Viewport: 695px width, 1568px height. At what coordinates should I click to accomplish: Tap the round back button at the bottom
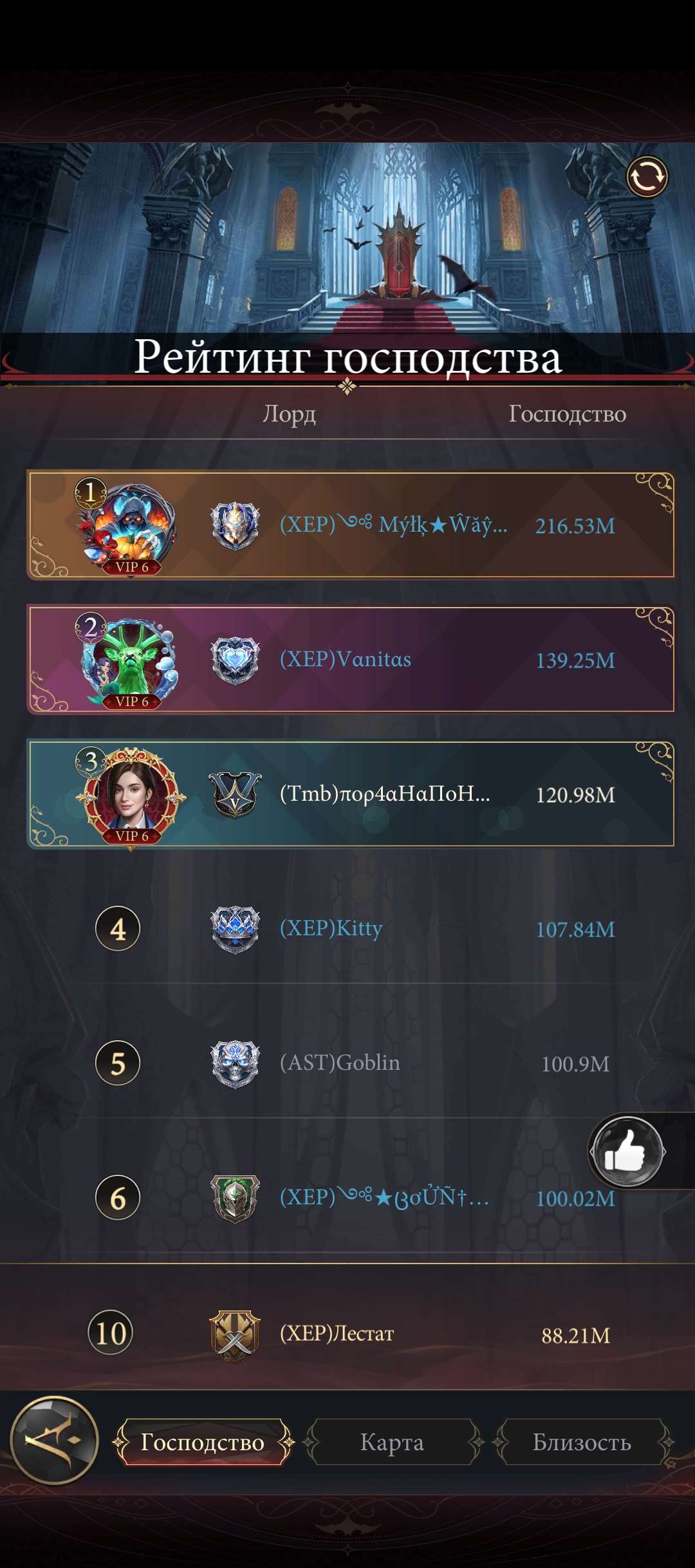point(55,1441)
